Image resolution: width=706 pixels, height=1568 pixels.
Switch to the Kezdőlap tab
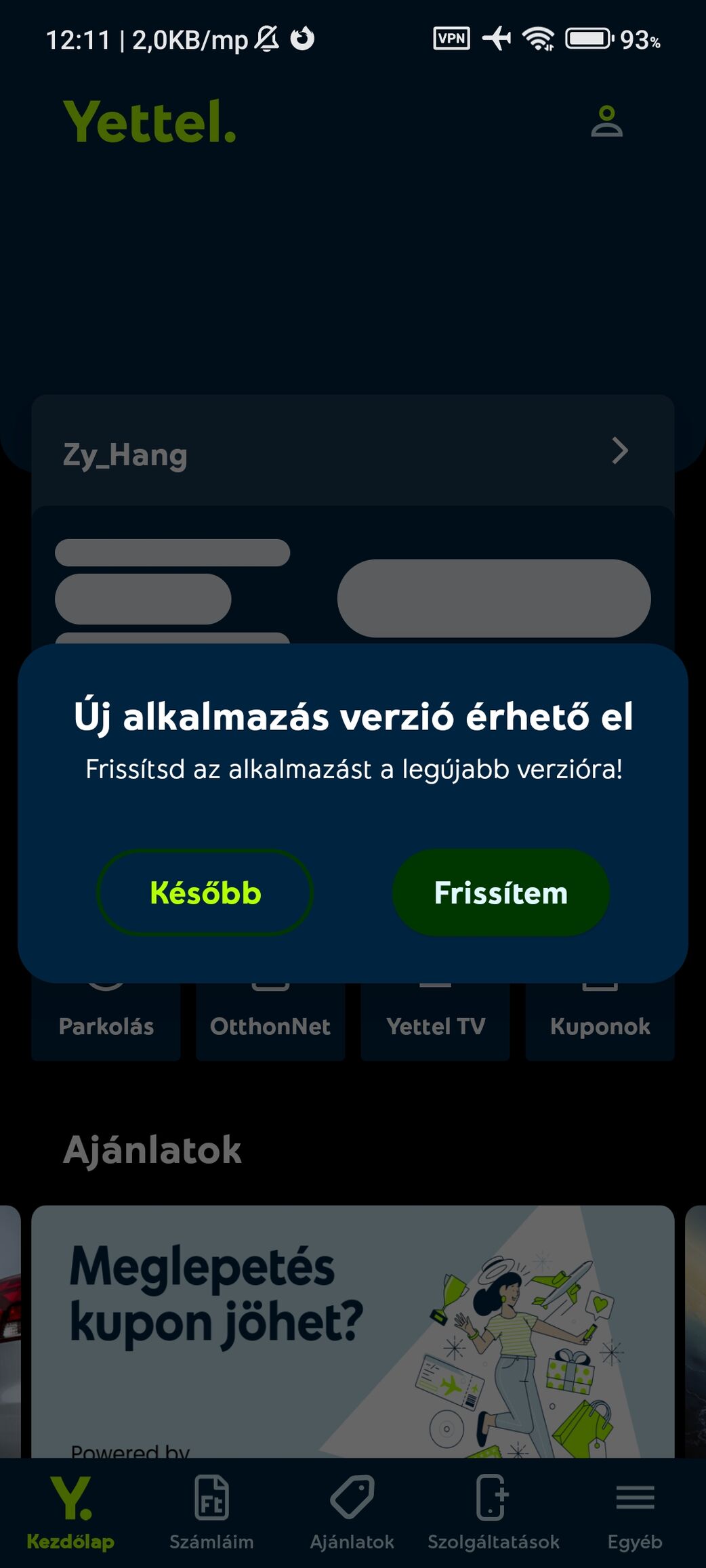pyautogui.click(x=70, y=1512)
